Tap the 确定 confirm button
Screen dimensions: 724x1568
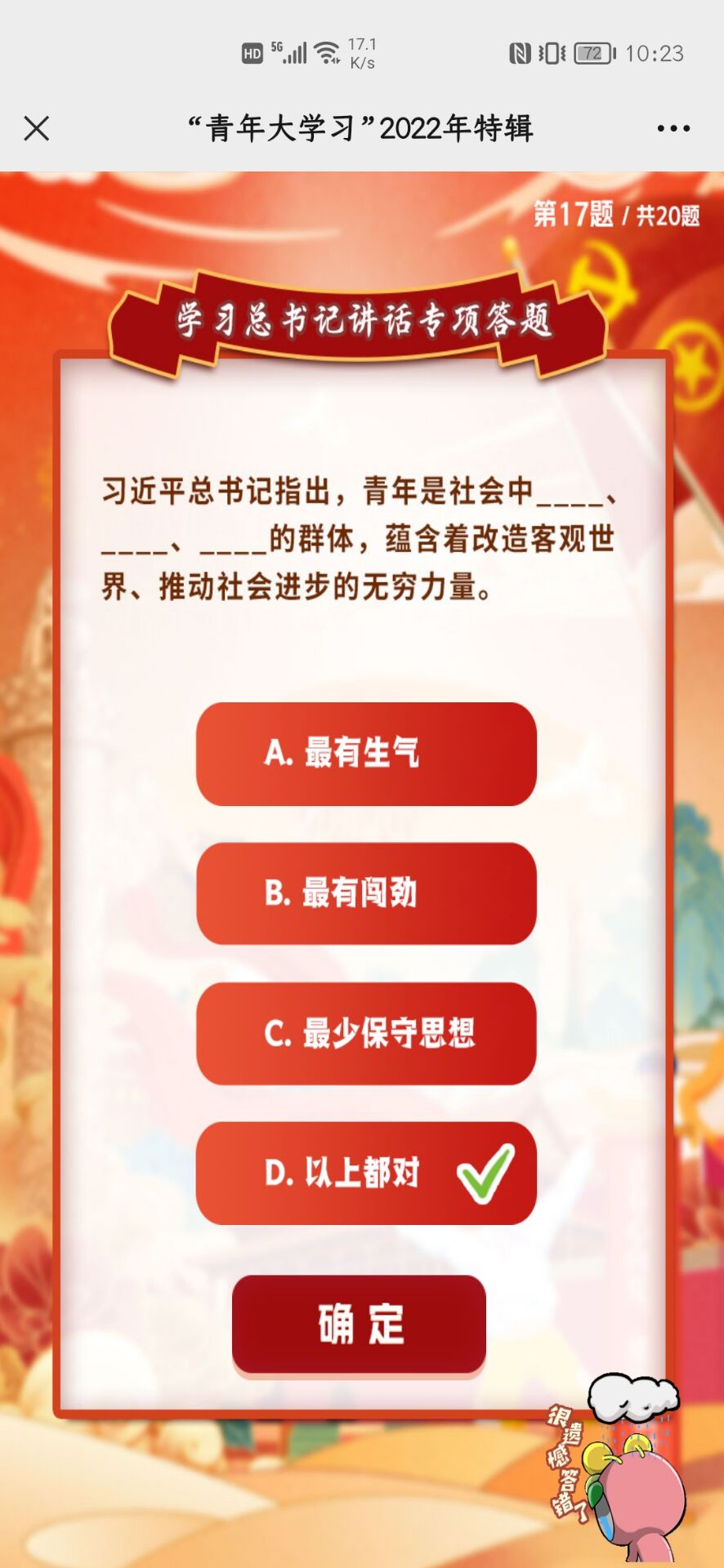[360, 1324]
